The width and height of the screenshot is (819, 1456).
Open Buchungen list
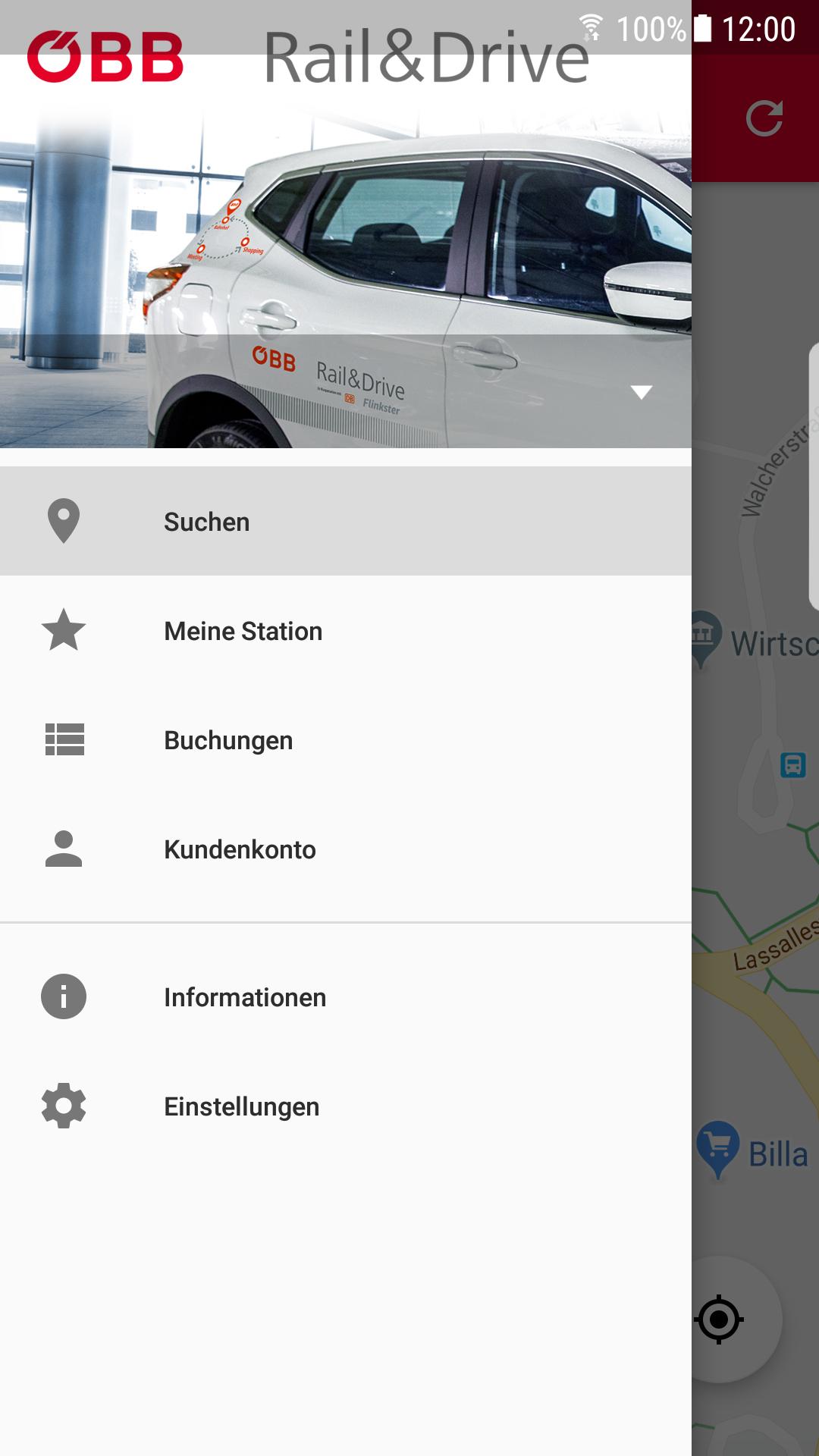(x=346, y=740)
